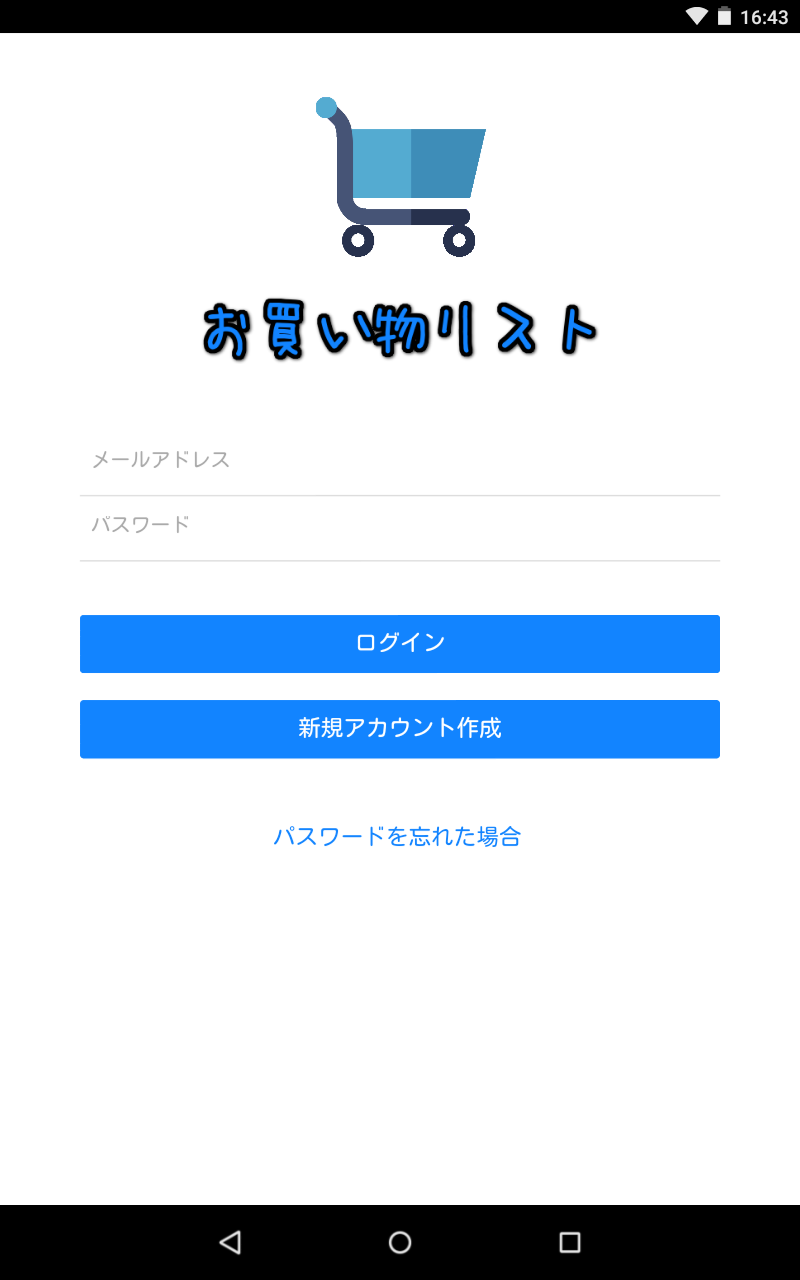800x1280 pixels.
Task: Go back with the system back button
Action: pyautogui.click(x=230, y=1242)
